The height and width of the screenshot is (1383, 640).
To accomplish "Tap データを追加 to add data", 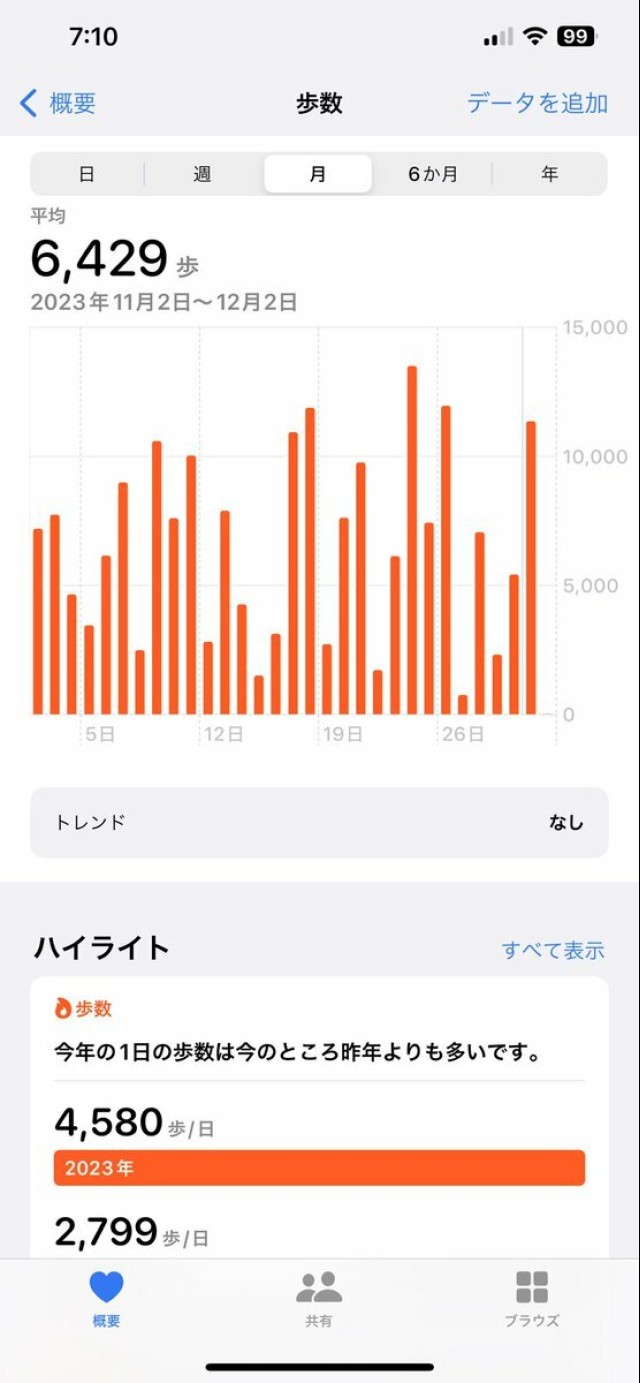I will tap(537, 103).
